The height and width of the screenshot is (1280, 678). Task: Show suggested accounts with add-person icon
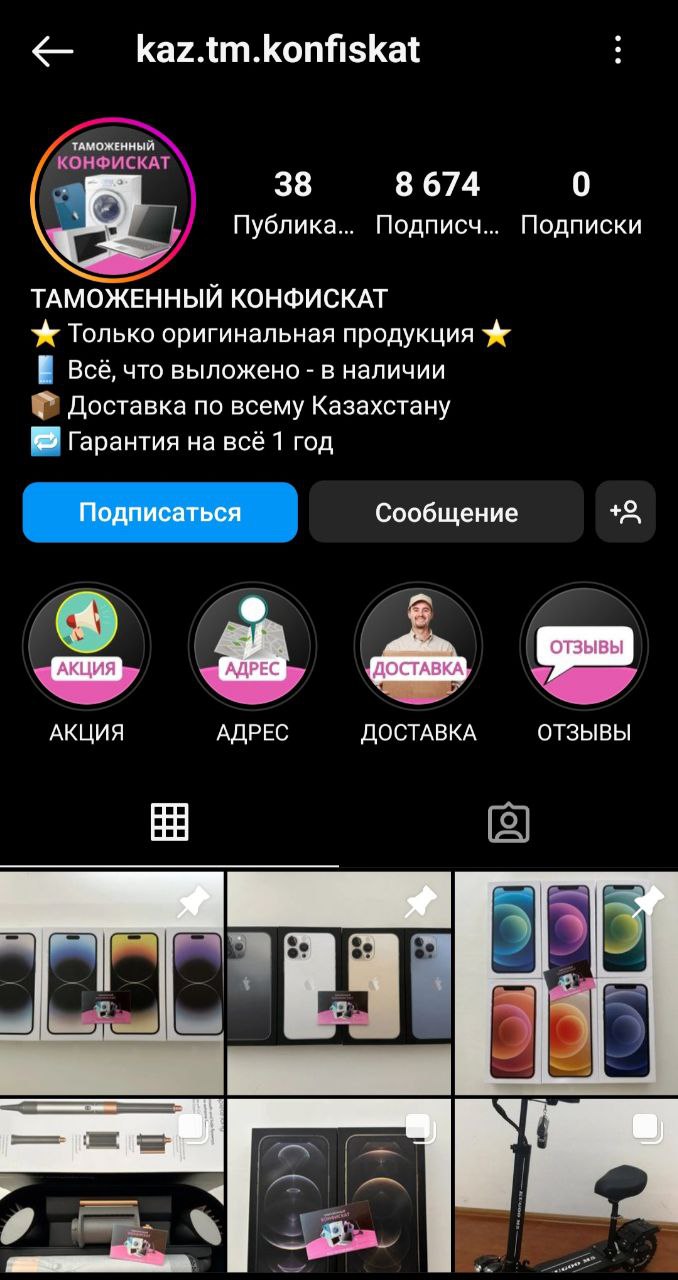(x=625, y=512)
